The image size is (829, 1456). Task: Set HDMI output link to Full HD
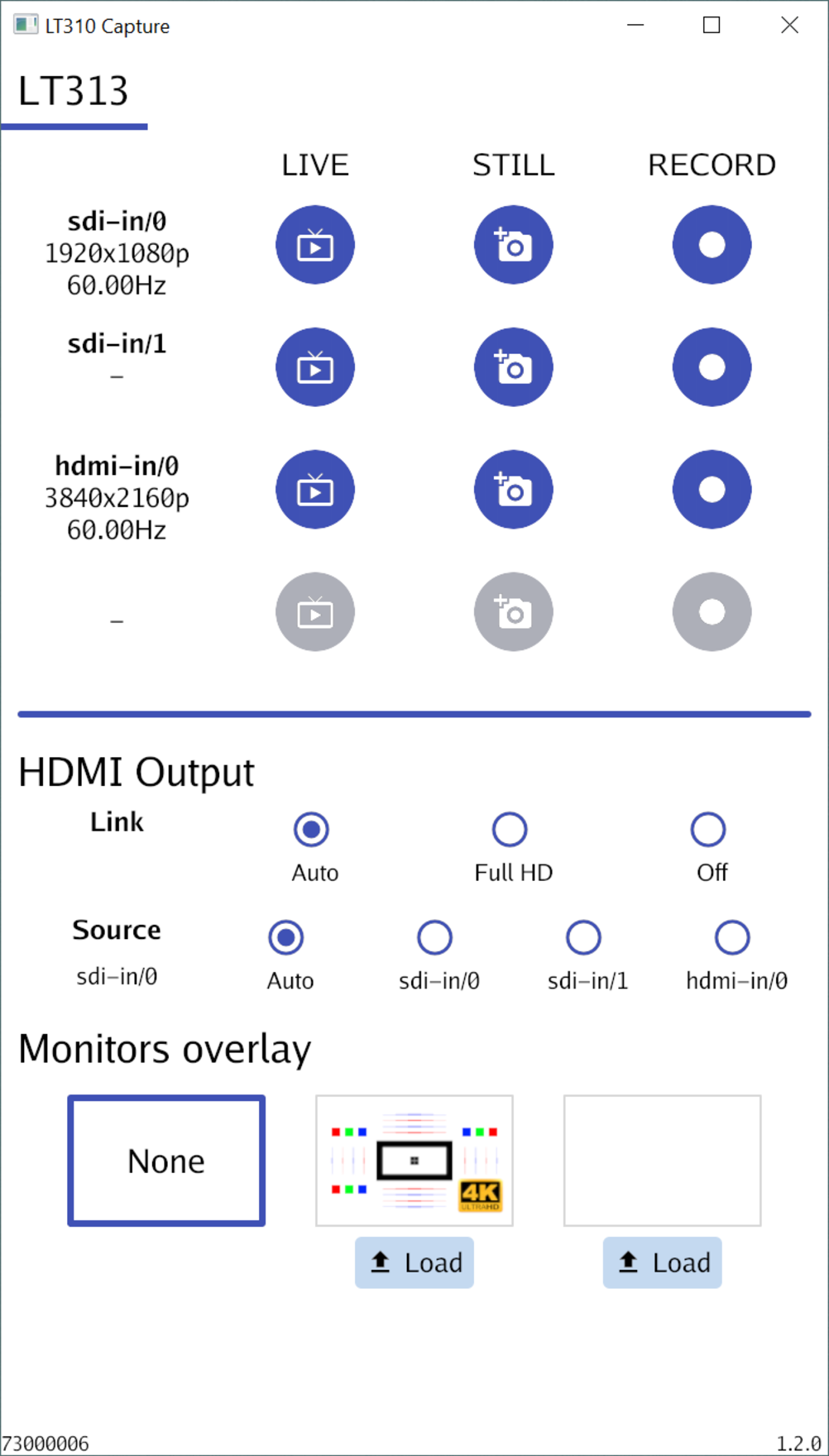[510, 829]
